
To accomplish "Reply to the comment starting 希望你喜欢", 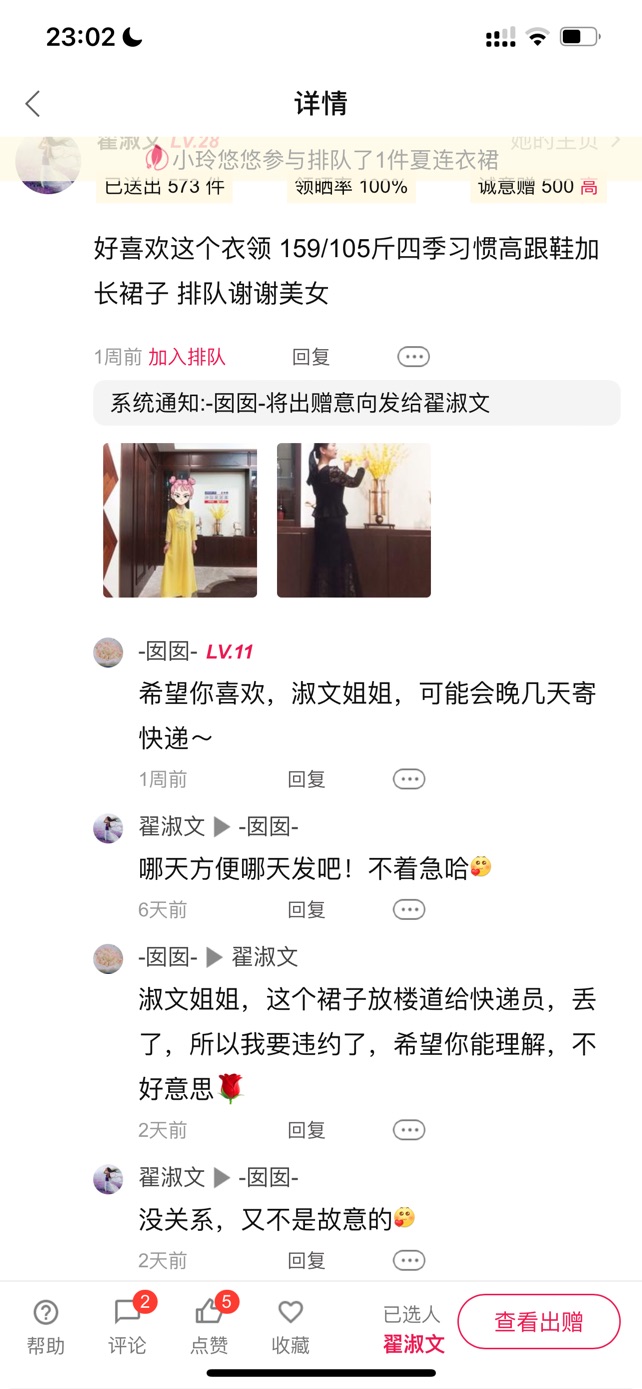I will 307,779.
